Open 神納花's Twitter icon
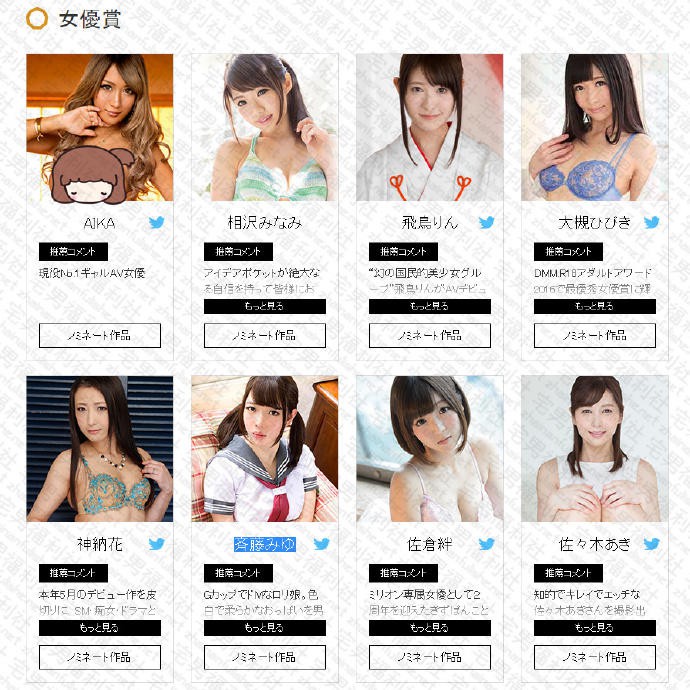690x690 pixels. pyautogui.click(x=157, y=545)
